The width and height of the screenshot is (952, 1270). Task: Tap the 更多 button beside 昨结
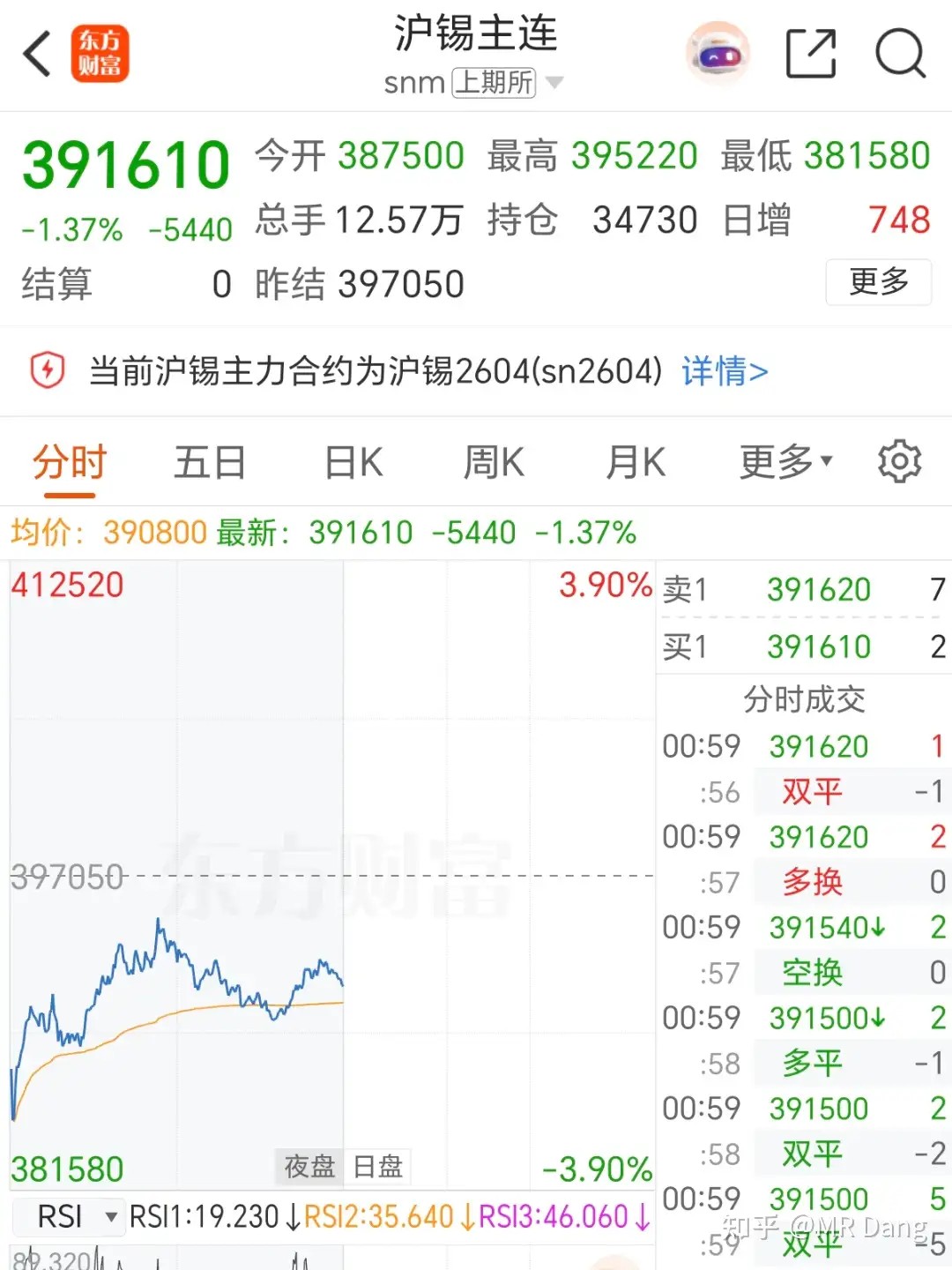(x=878, y=282)
